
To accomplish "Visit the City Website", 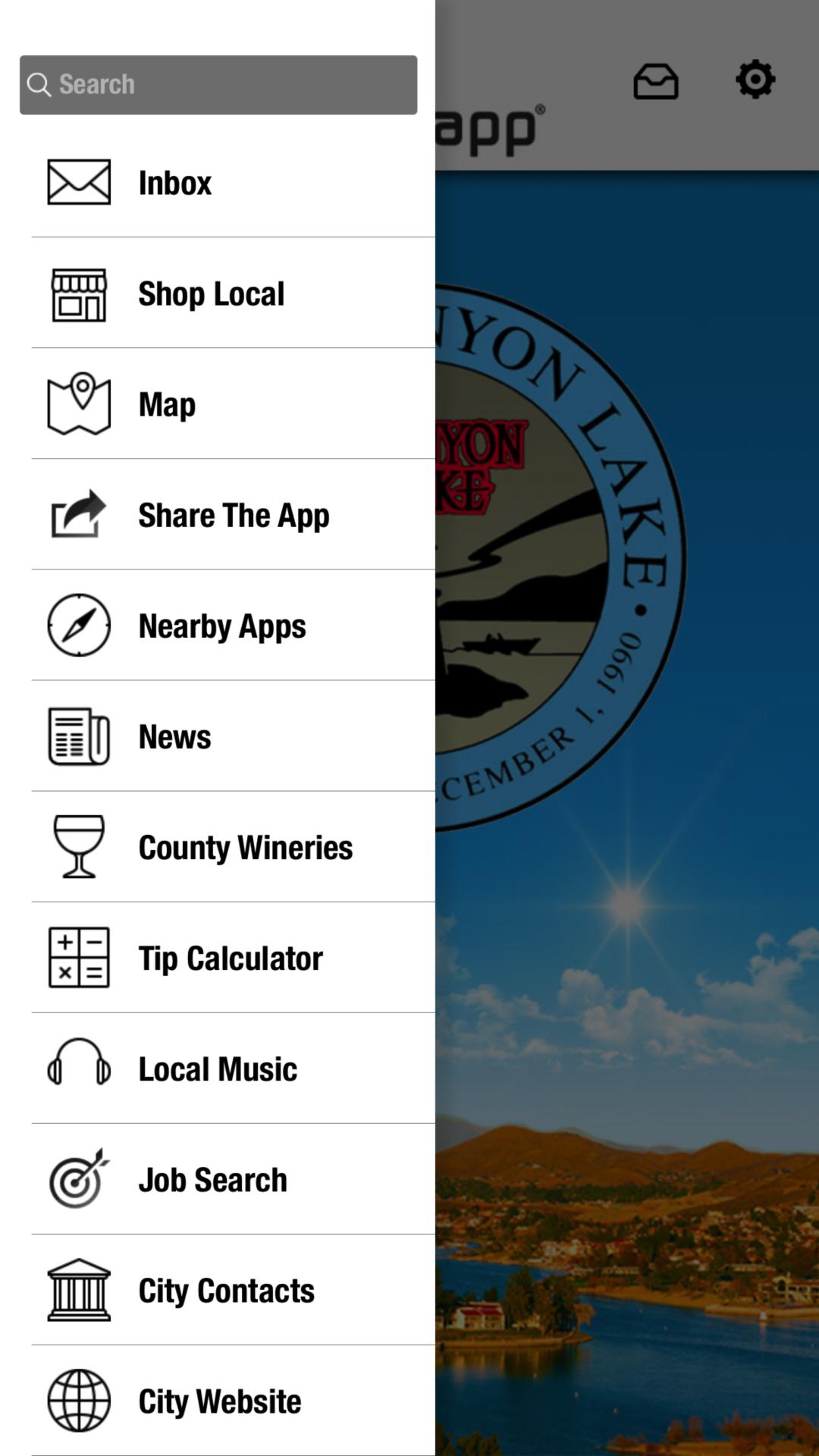I will pyautogui.click(x=219, y=1401).
